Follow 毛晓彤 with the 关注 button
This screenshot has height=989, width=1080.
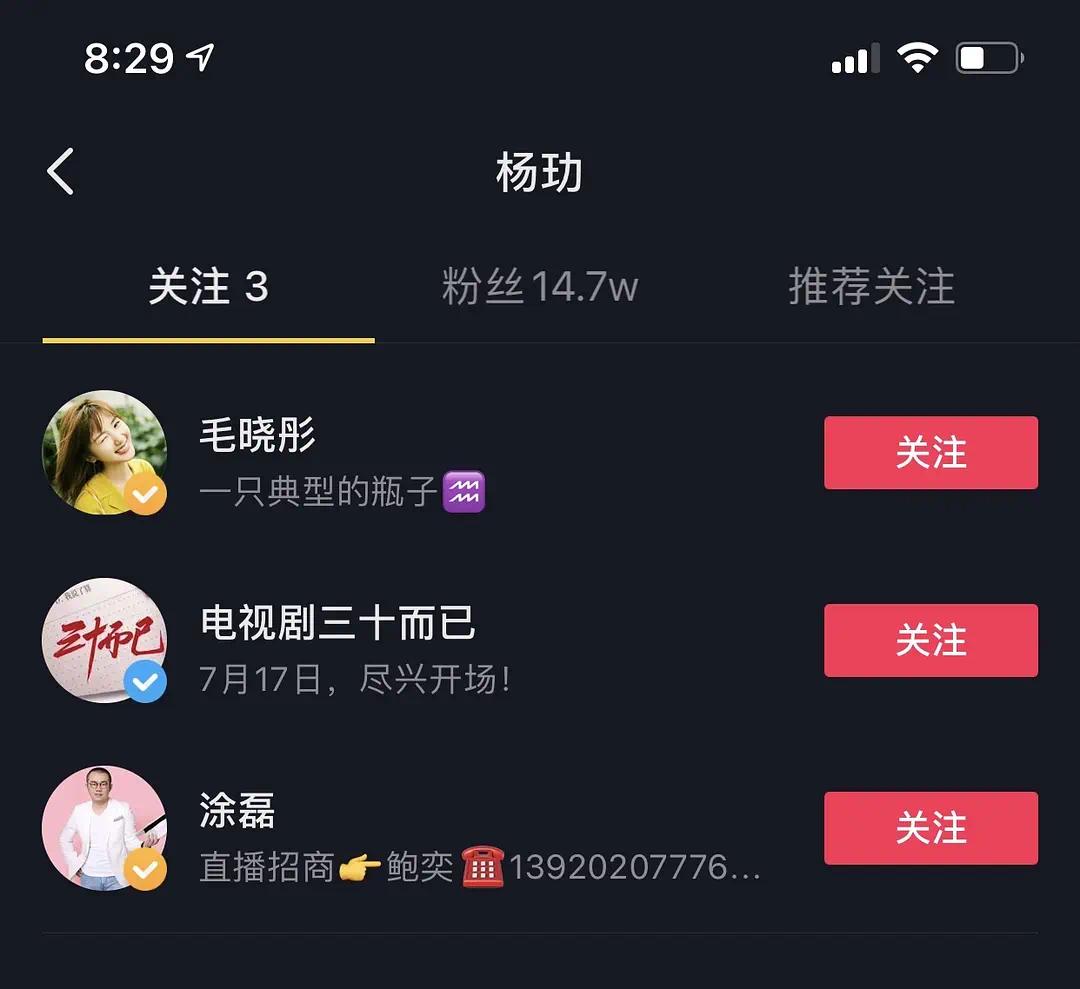(930, 453)
